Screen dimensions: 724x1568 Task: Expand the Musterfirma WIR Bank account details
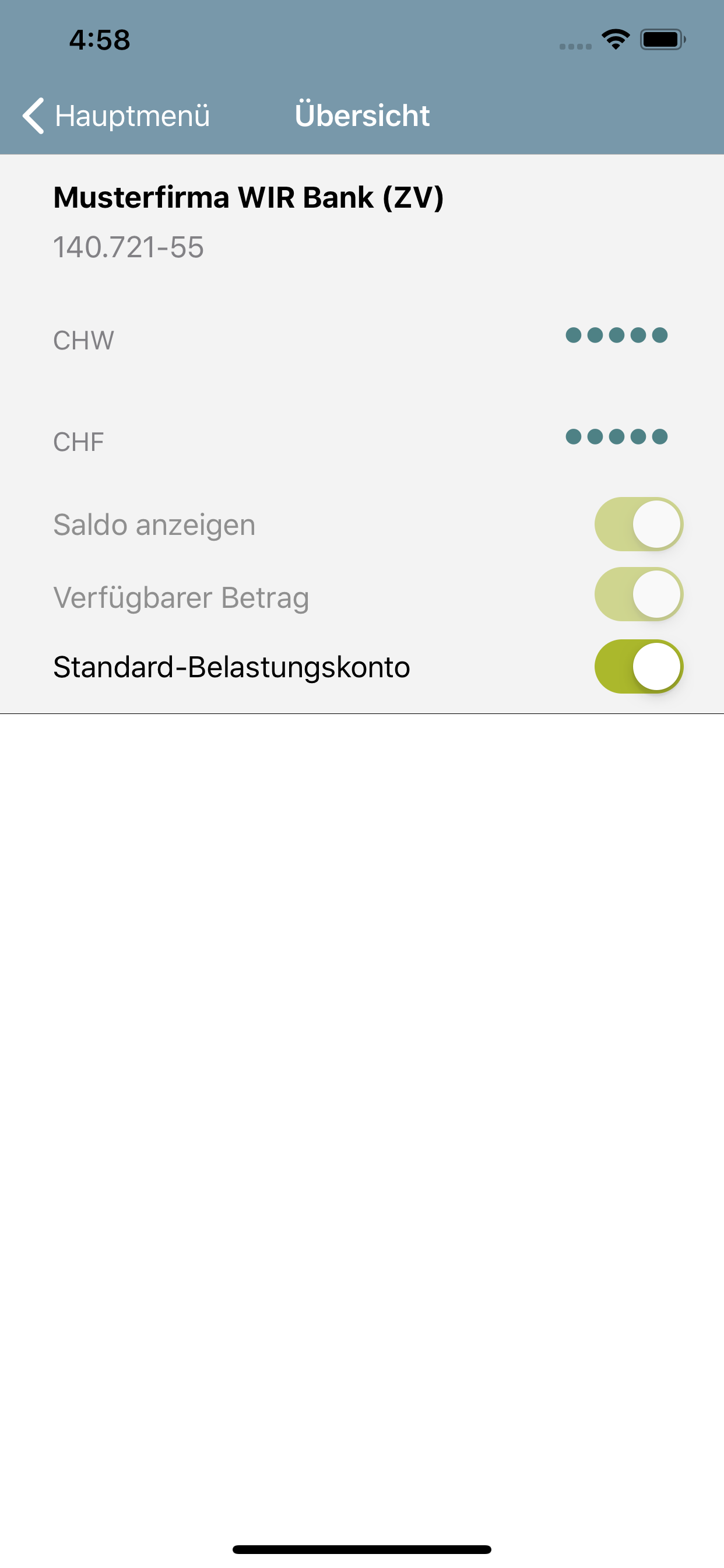click(248, 197)
